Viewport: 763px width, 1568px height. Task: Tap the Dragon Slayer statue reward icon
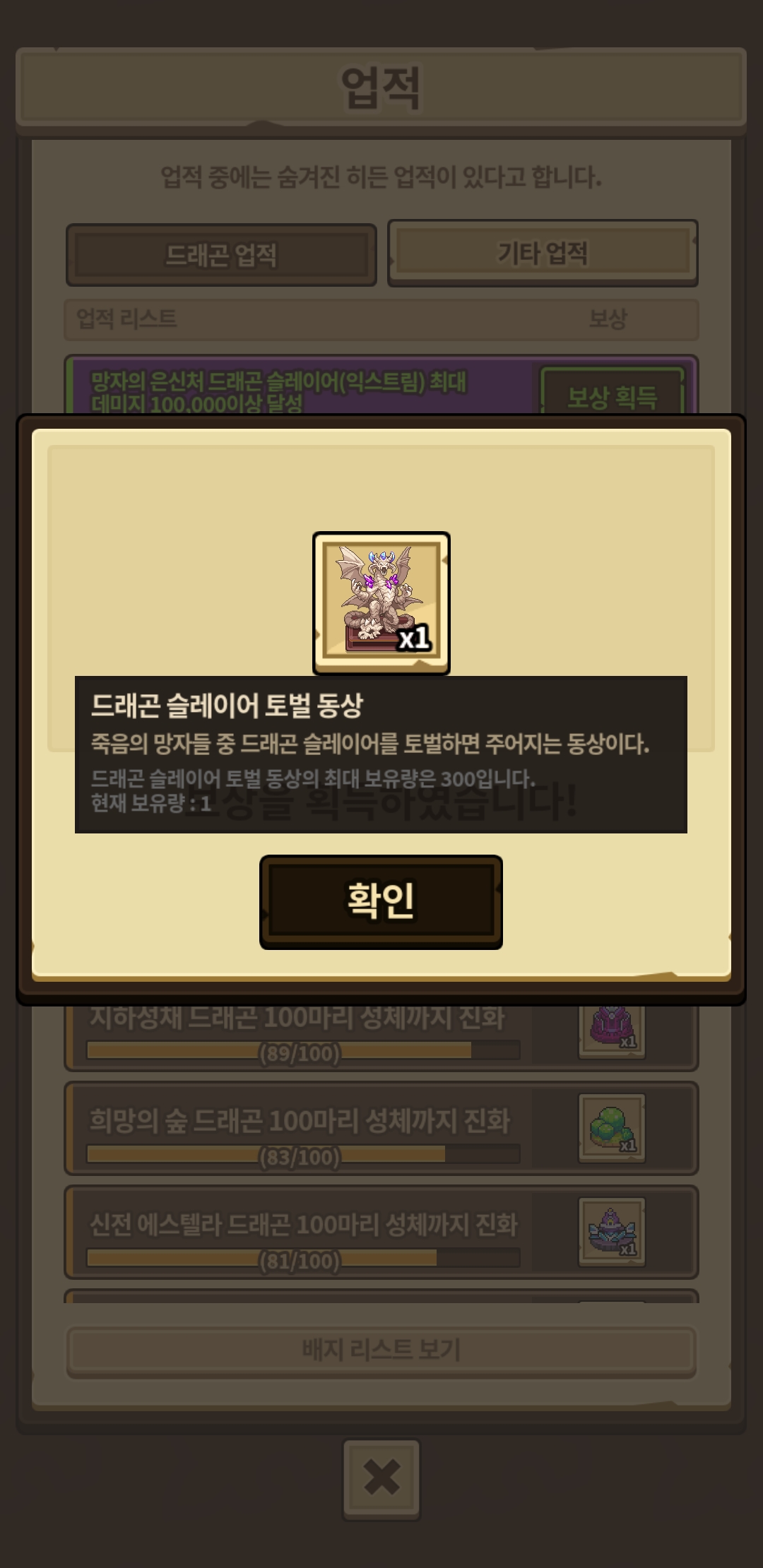(x=381, y=603)
